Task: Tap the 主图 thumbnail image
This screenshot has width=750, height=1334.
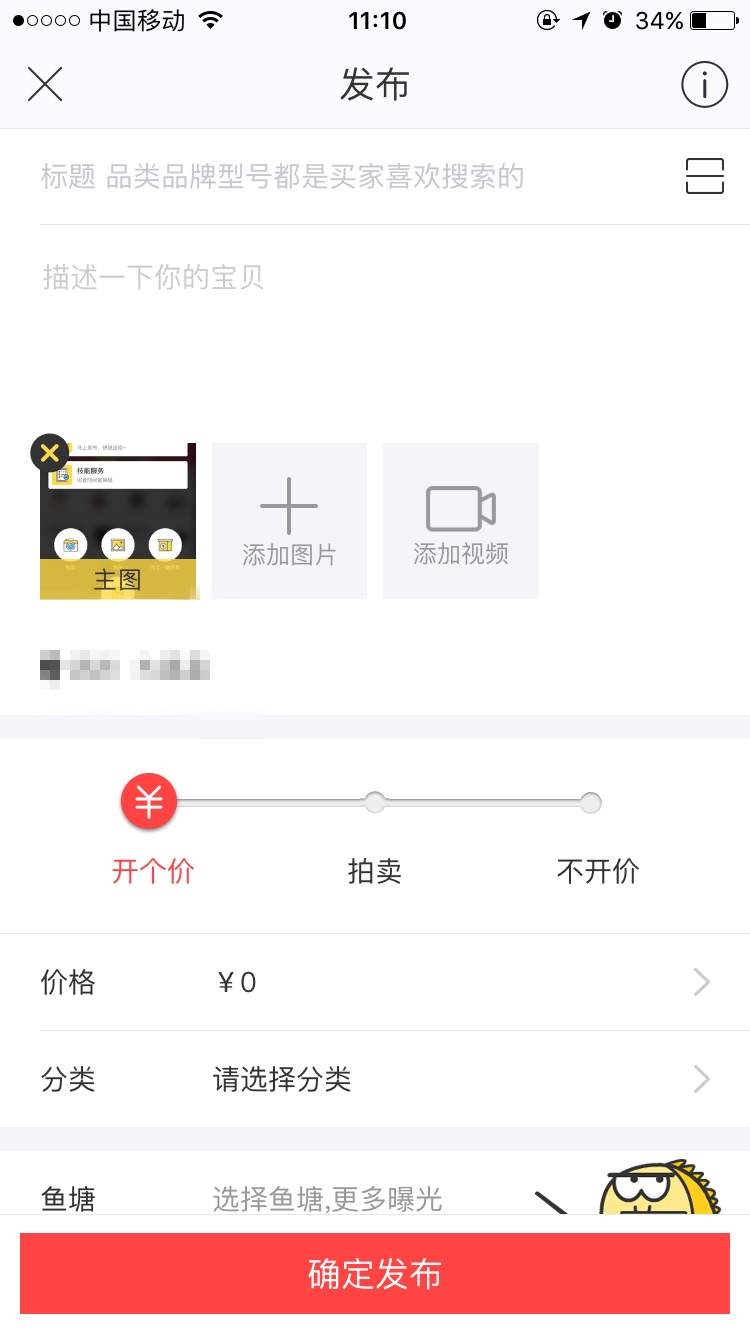Action: 119,520
